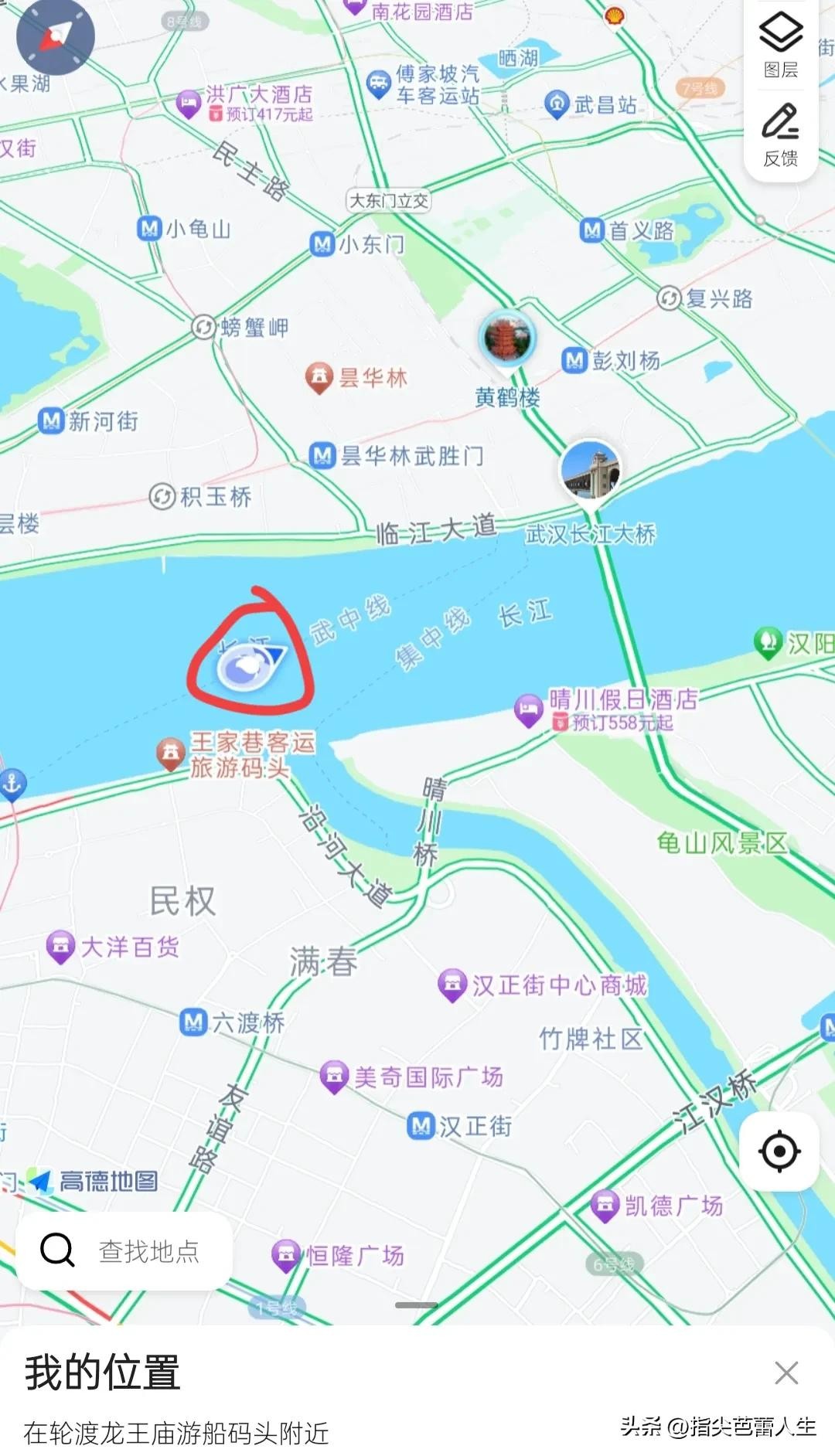Select the 黄鹤楼 landmark marker

tap(507, 338)
